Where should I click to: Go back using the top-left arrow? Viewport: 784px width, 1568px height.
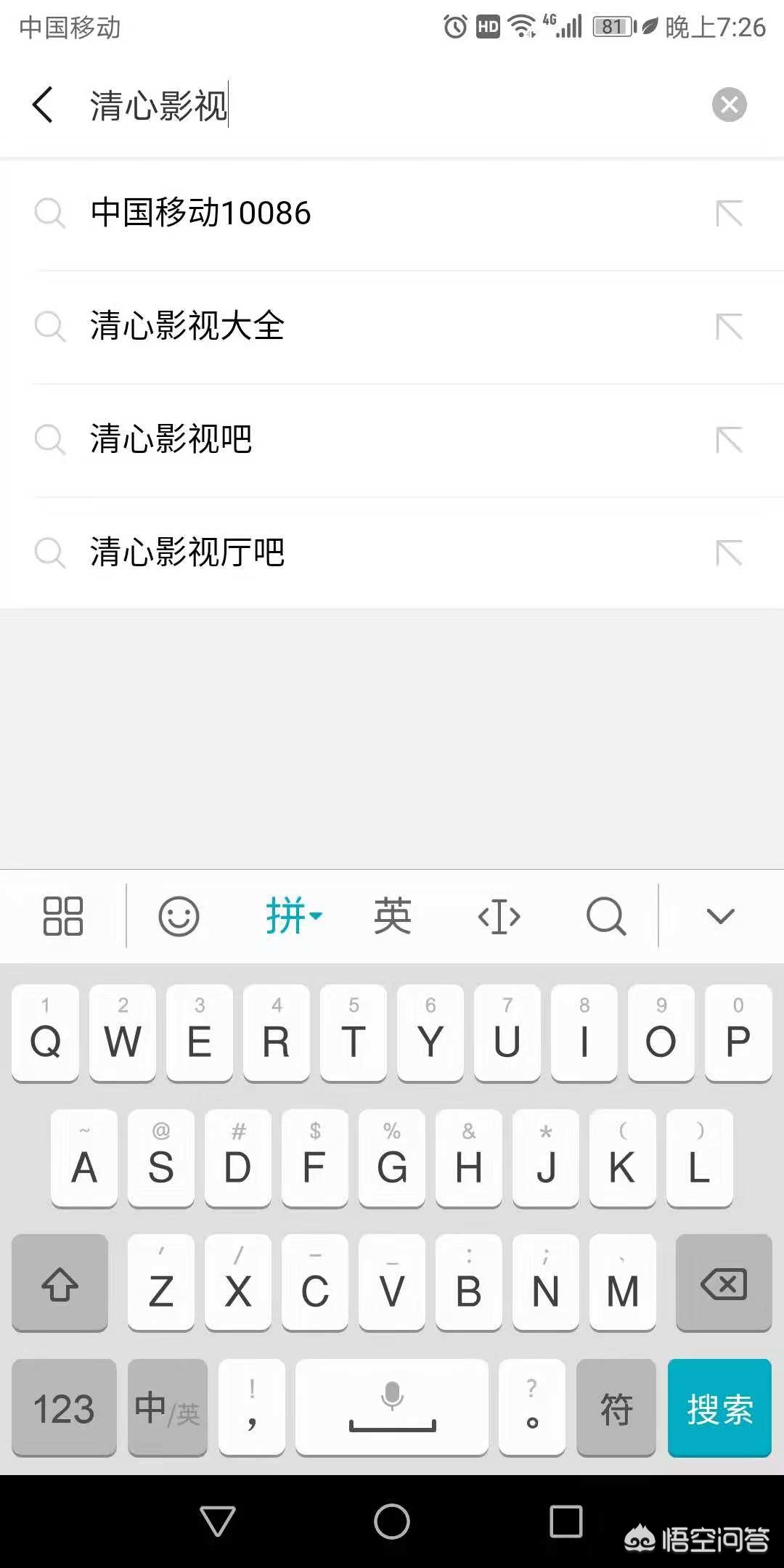[x=43, y=105]
